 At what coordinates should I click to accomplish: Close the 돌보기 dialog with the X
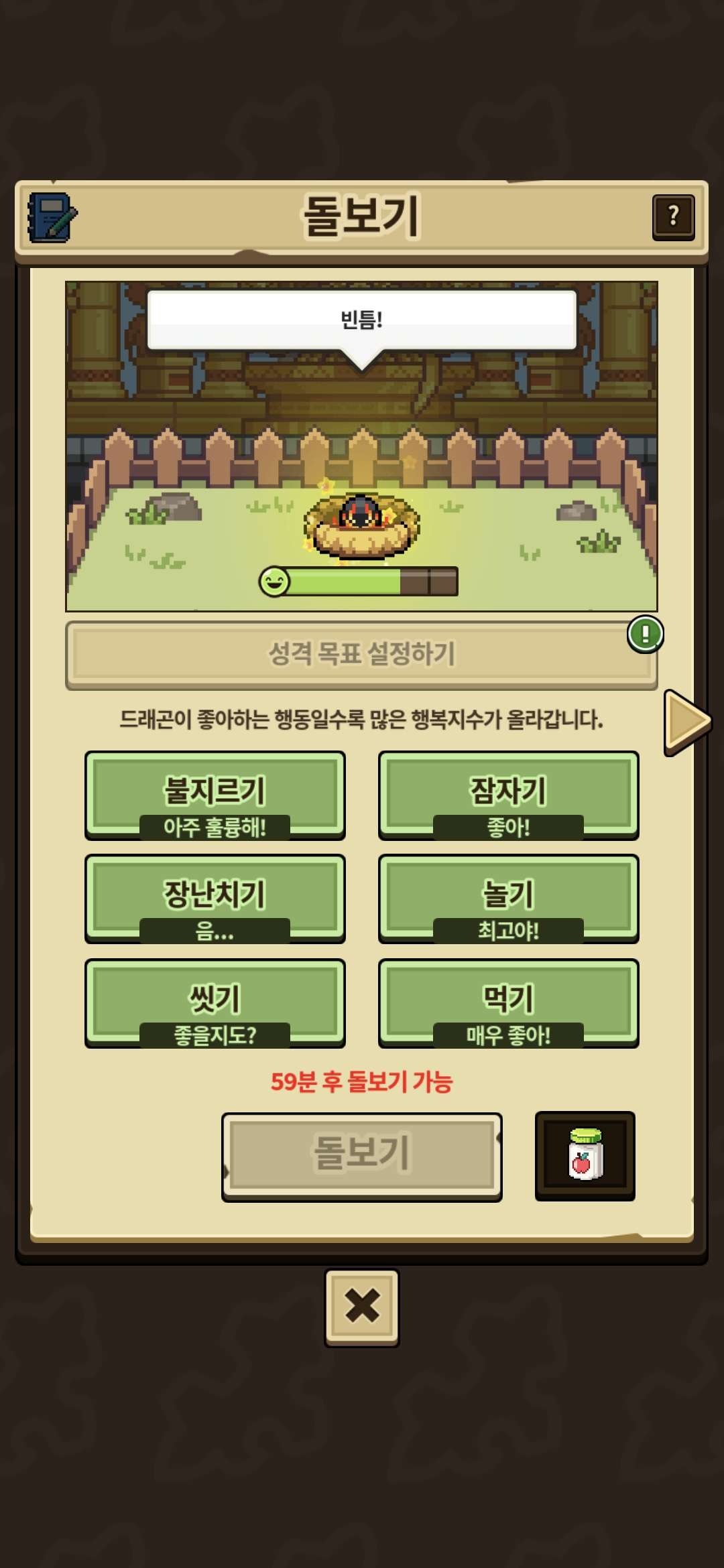[x=362, y=1307]
